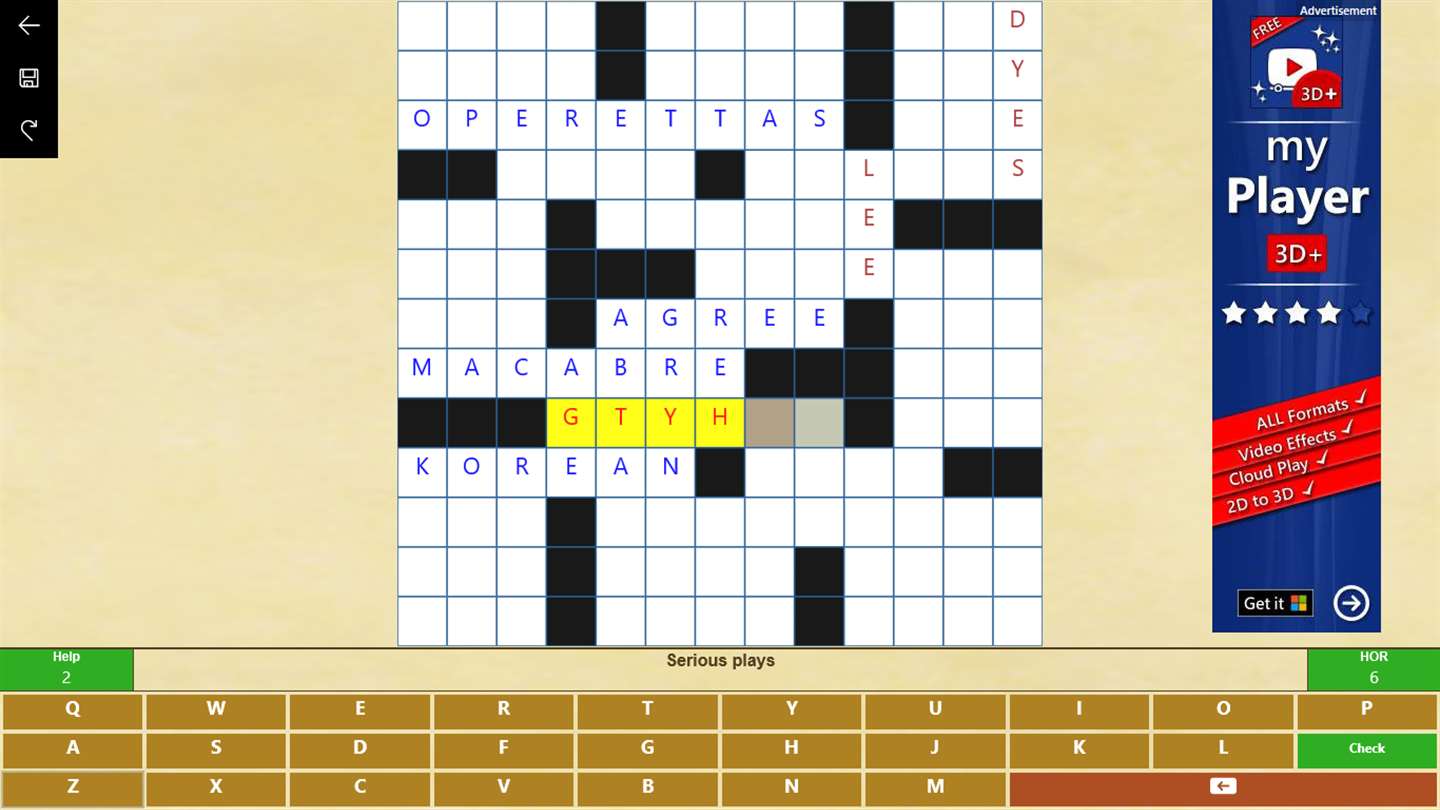Tap the redo arrow icon
Viewport: 1440px width, 810px height.
tap(29, 129)
